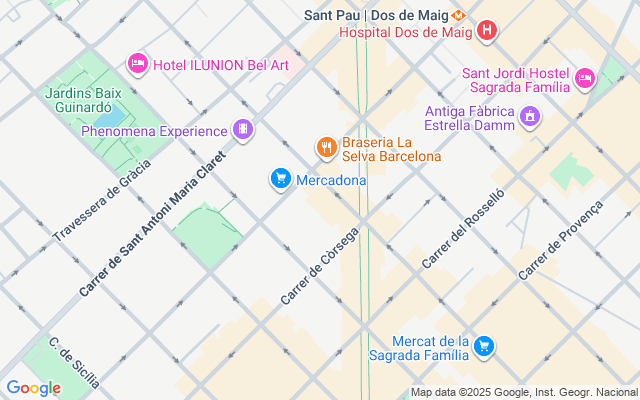Open the Antiga Fàbrica Estrella Damm marker
The width and height of the screenshot is (640, 400).
tap(530, 118)
